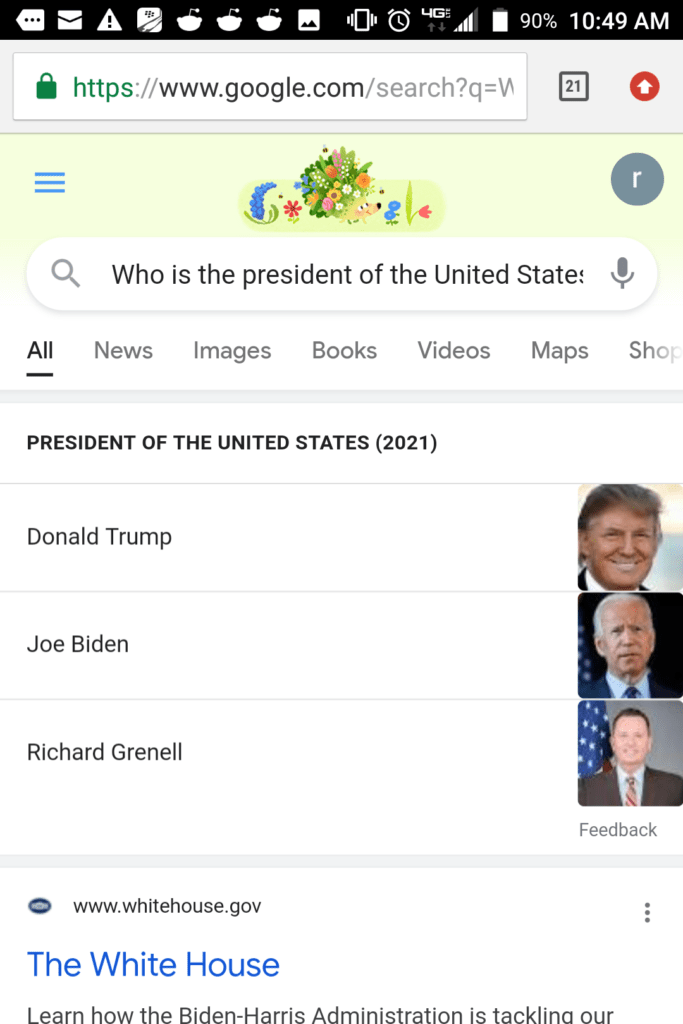The image size is (683, 1024).
Task: Start voice search with the microphone
Action: (x=622, y=273)
